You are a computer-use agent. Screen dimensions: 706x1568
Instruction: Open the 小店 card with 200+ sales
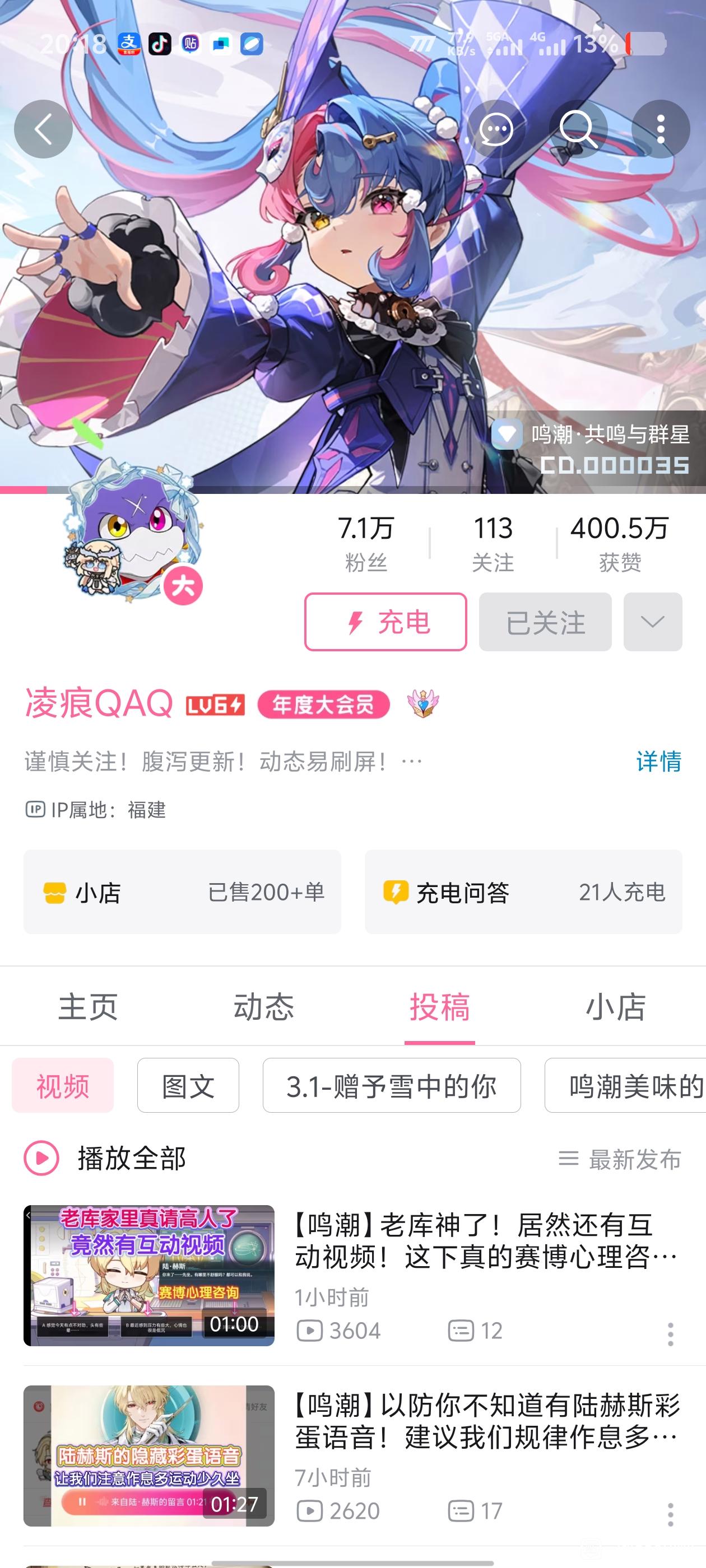click(182, 892)
